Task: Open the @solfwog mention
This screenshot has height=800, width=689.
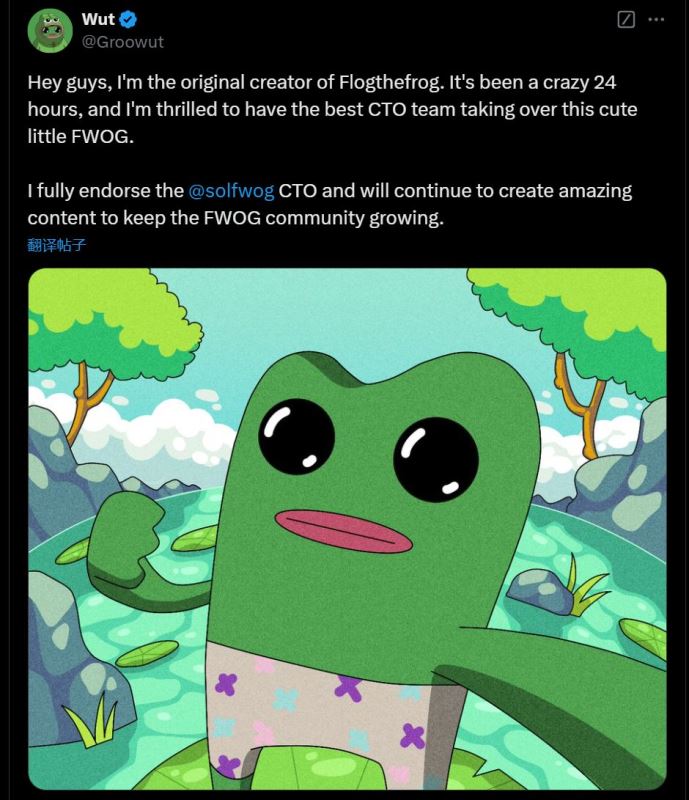Action: coord(231,190)
